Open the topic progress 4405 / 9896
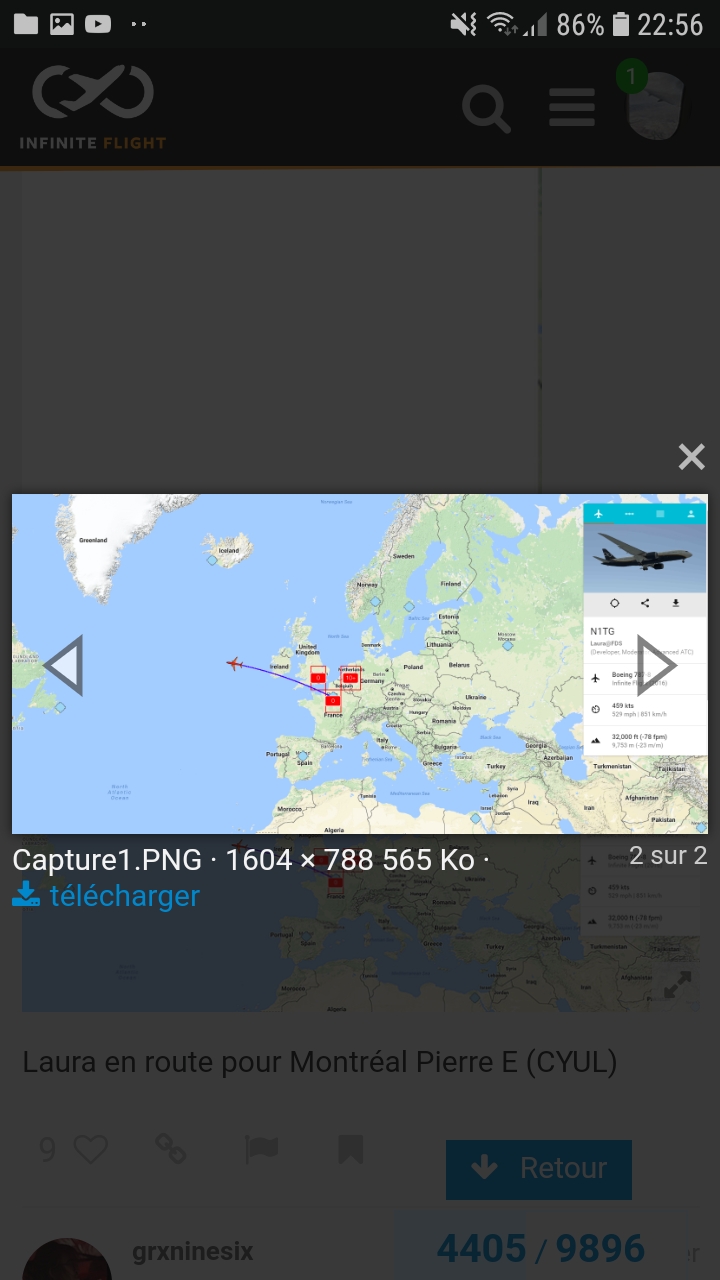Image resolution: width=720 pixels, height=1280 pixels. coord(540,1248)
